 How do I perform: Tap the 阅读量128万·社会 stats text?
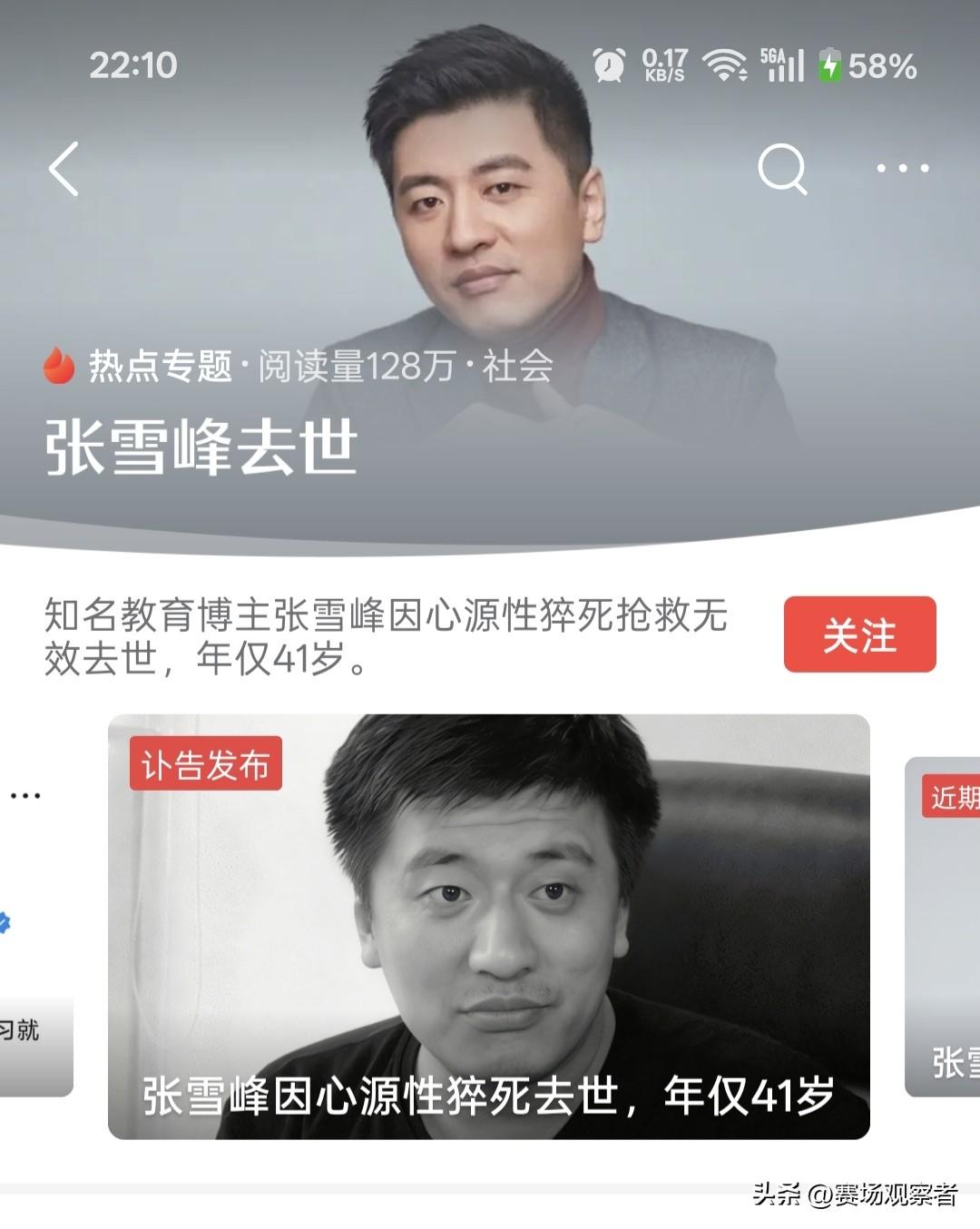coord(399,367)
